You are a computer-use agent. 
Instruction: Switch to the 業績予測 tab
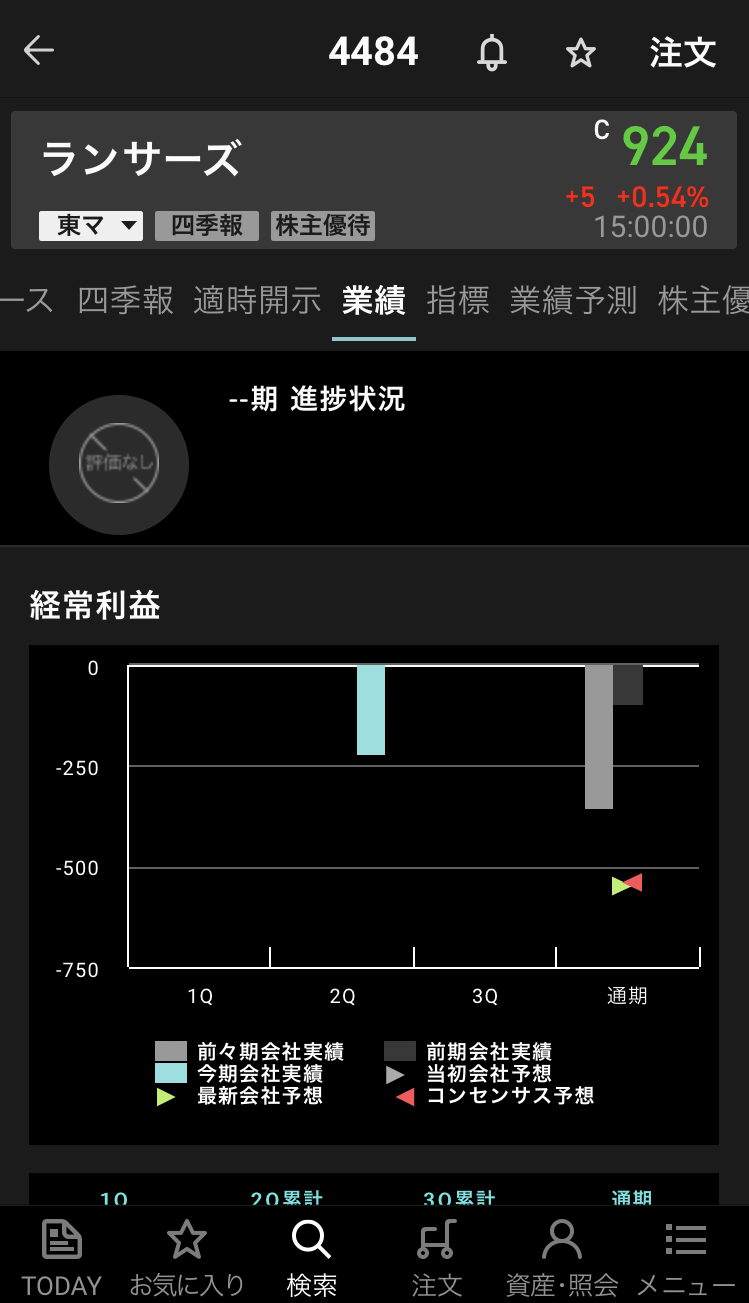point(573,300)
